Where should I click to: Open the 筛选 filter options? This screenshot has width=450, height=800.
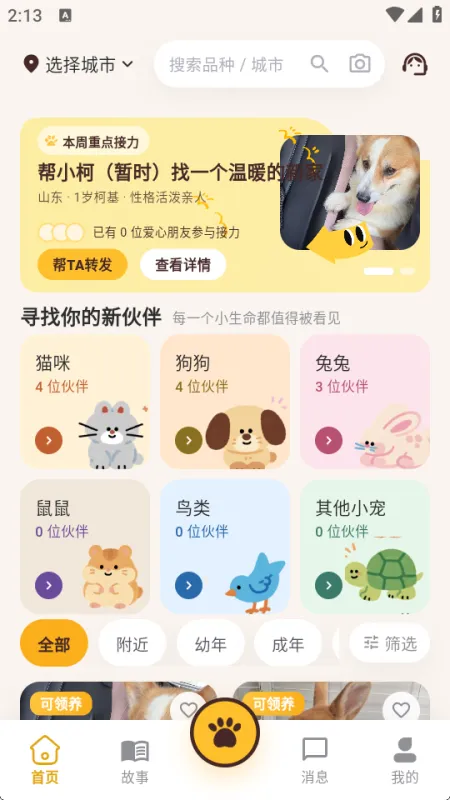(x=390, y=643)
